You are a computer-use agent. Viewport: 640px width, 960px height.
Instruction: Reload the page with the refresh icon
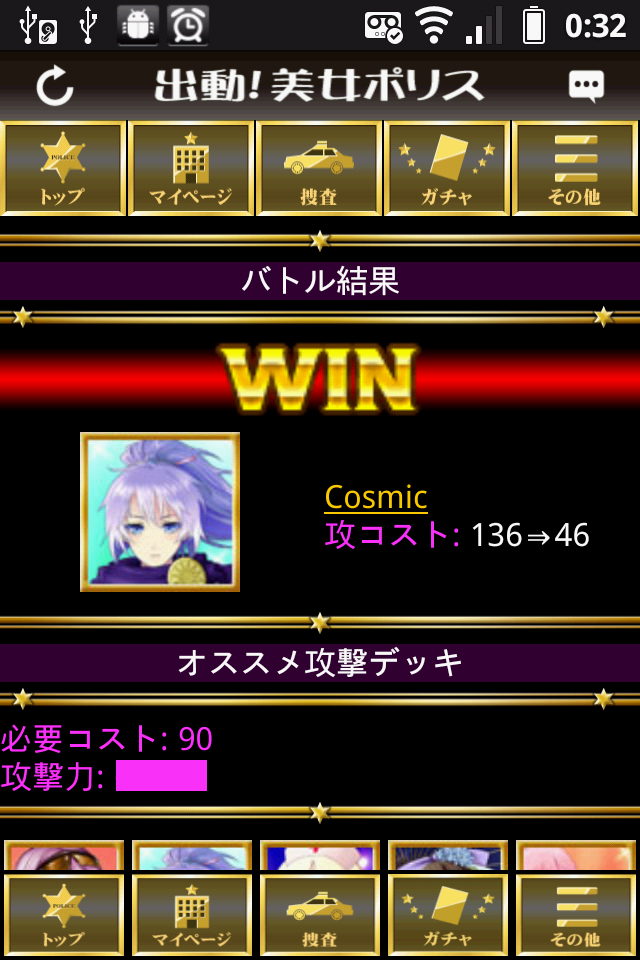[x=55, y=86]
